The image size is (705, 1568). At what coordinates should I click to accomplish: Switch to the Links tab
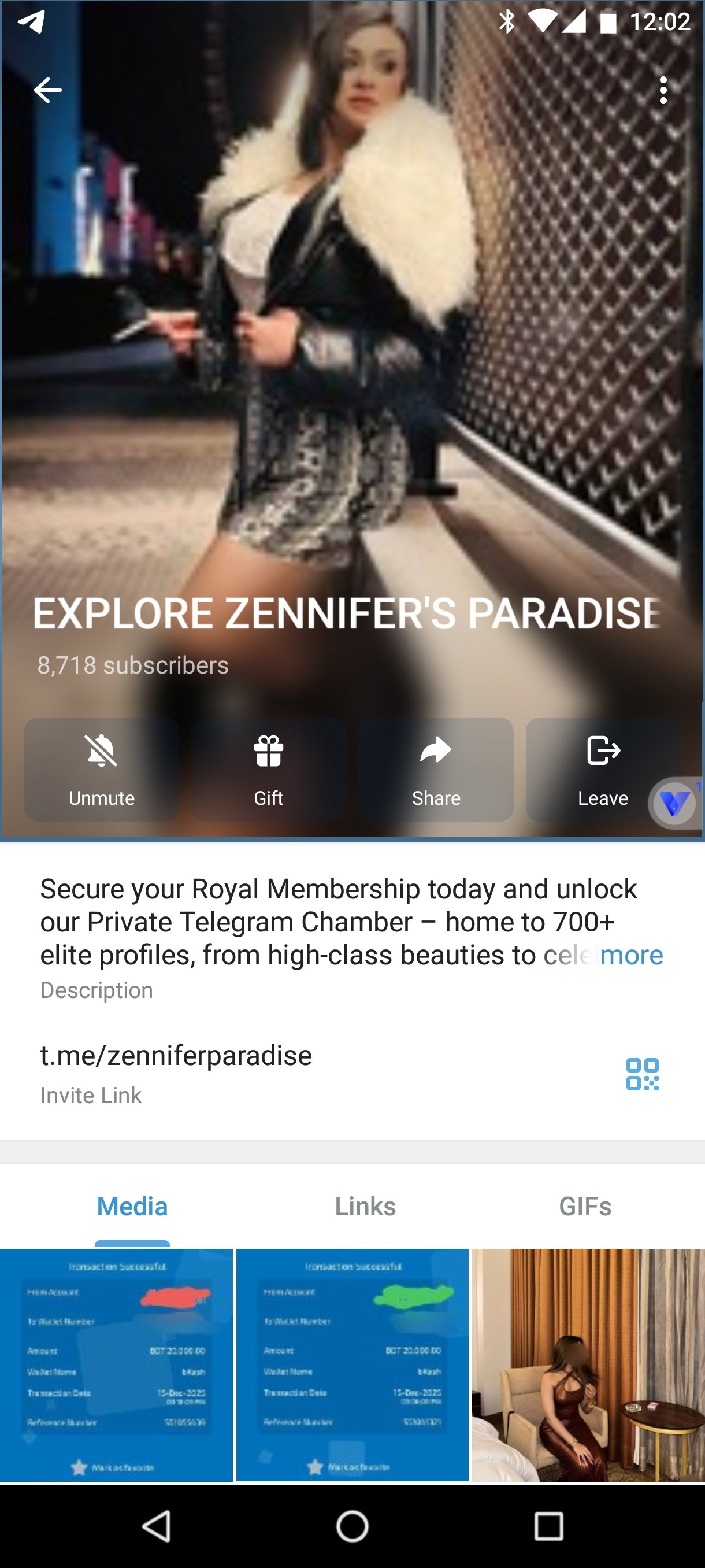pyautogui.click(x=365, y=1206)
